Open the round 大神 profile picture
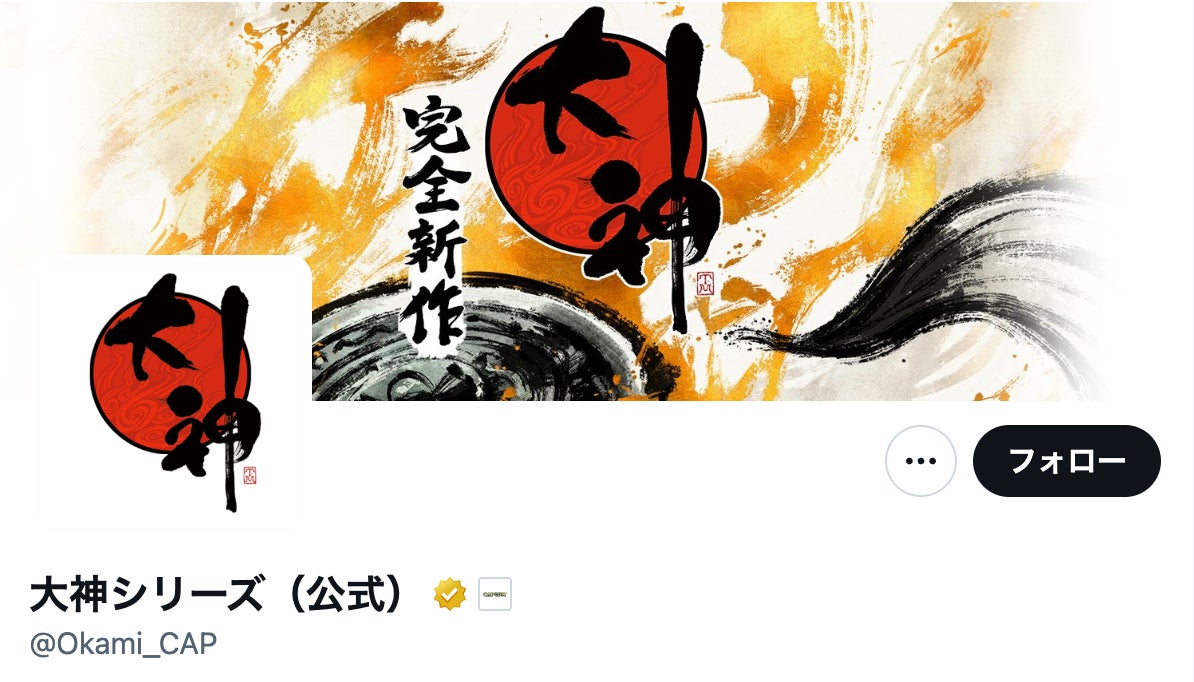This screenshot has height=682, width=1194. point(174,391)
